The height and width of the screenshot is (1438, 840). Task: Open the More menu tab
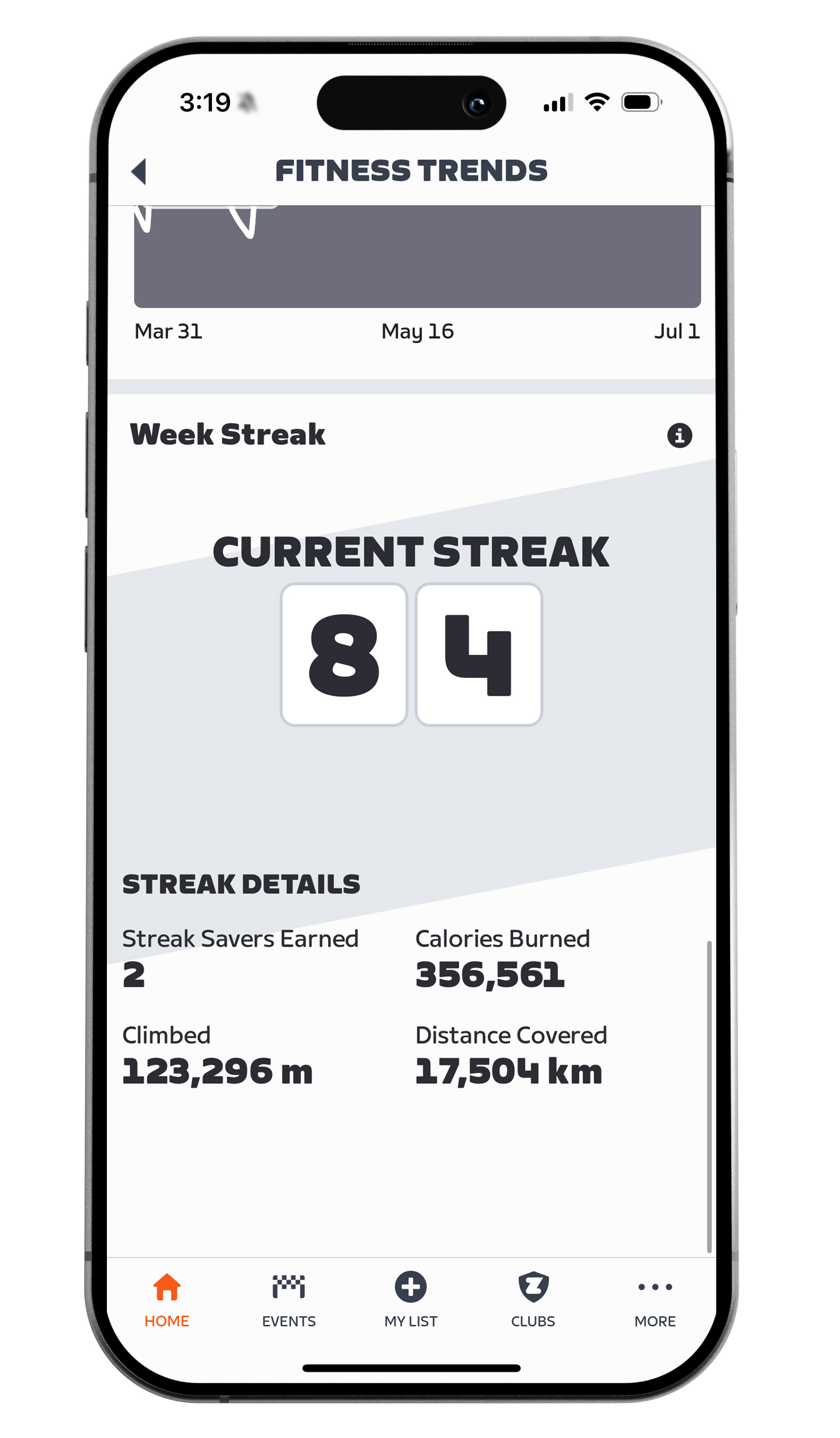pos(655,1301)
